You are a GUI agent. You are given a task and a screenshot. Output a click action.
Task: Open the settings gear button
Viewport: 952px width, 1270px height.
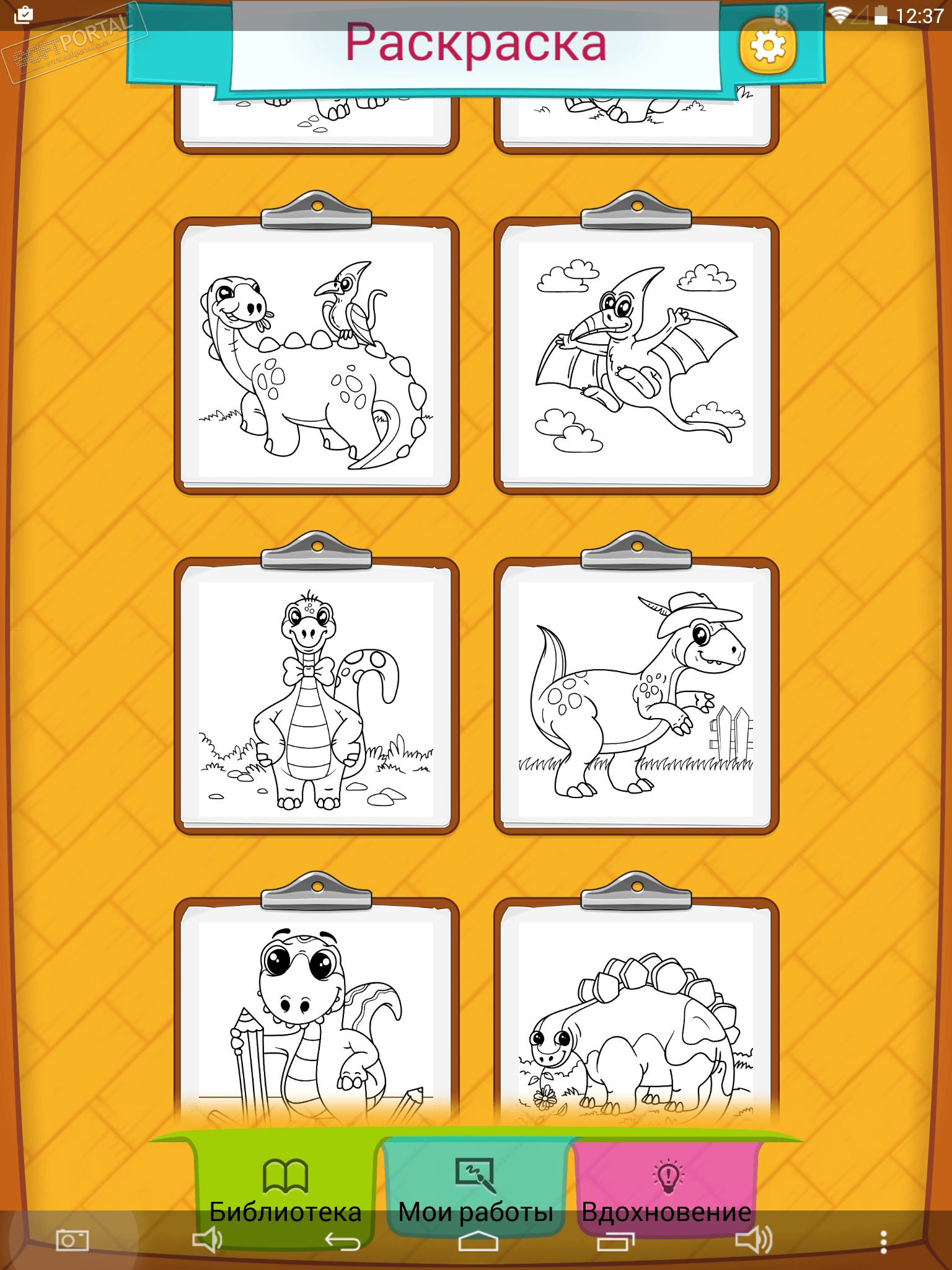pyautogui.click(x=768, y=47)
